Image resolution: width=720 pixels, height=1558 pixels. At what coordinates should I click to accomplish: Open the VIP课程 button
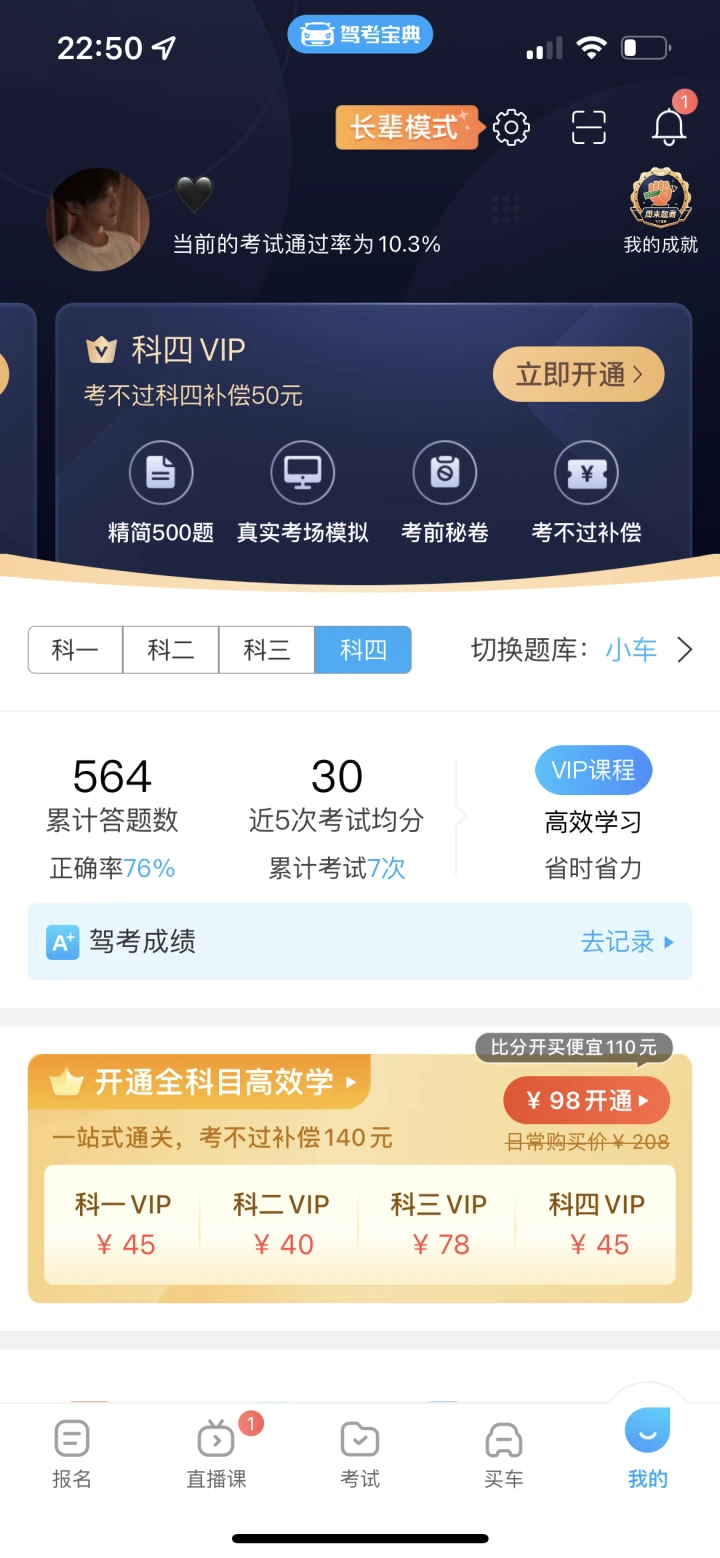(x=593, y=770)
